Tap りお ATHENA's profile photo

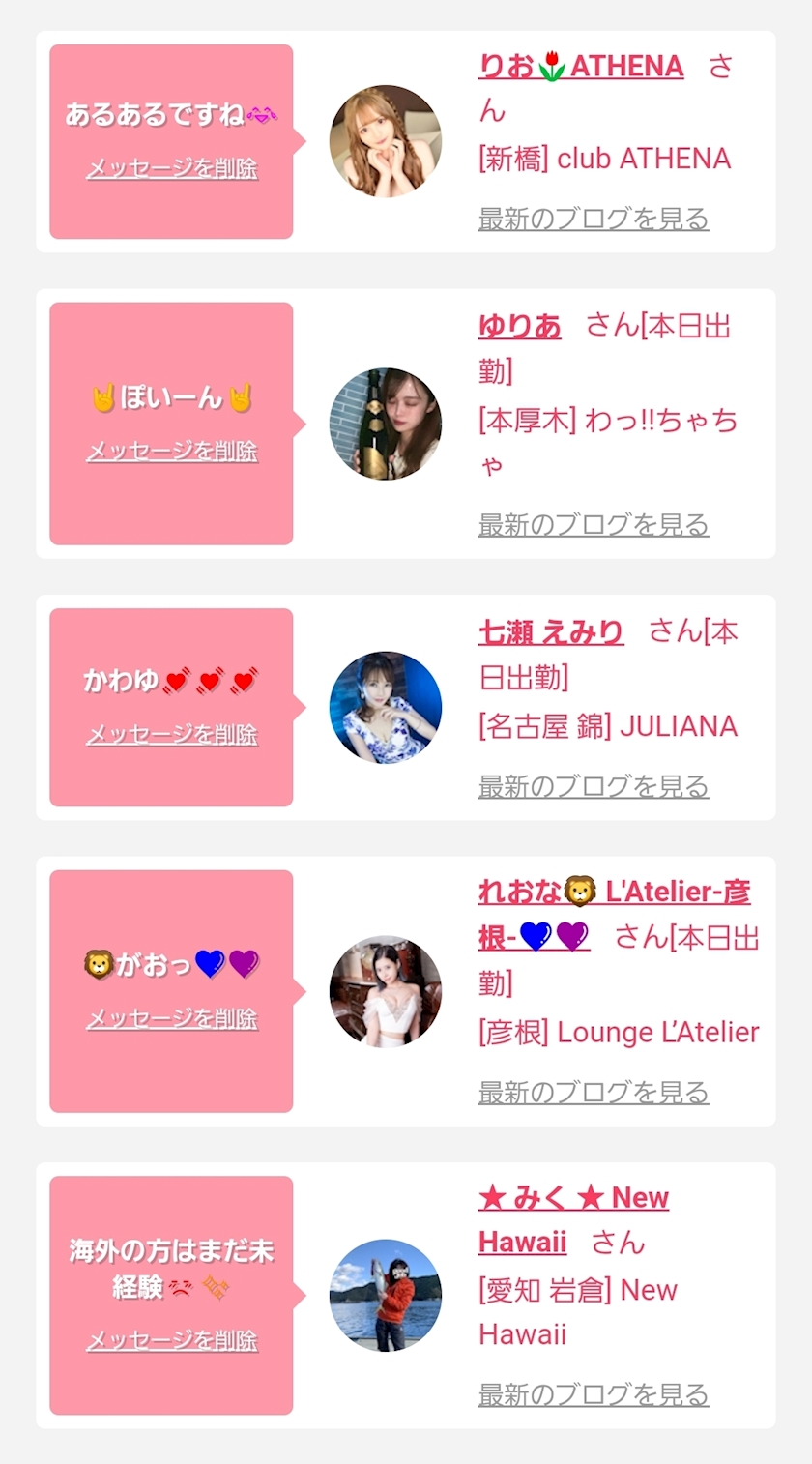coord(385,141)
